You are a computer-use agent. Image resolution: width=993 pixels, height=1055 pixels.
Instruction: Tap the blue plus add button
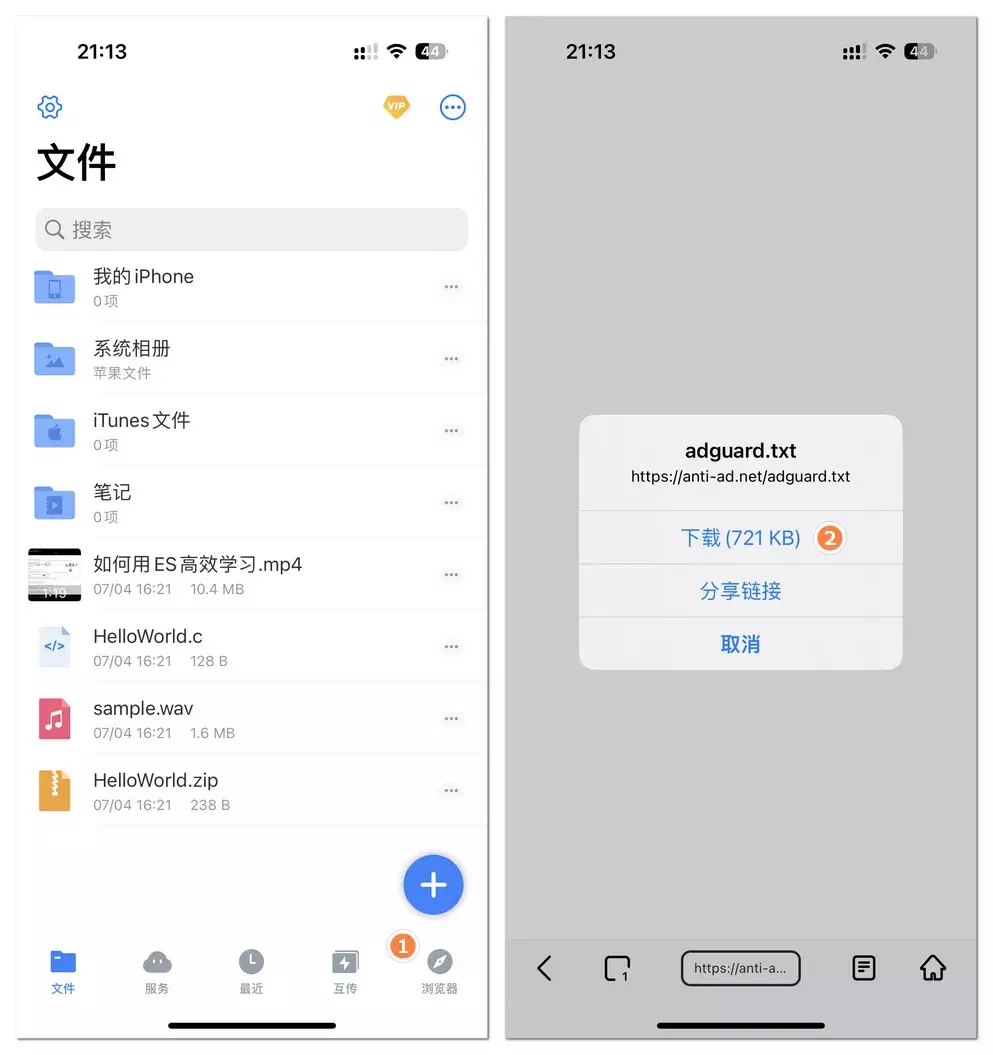pos(433,885)
